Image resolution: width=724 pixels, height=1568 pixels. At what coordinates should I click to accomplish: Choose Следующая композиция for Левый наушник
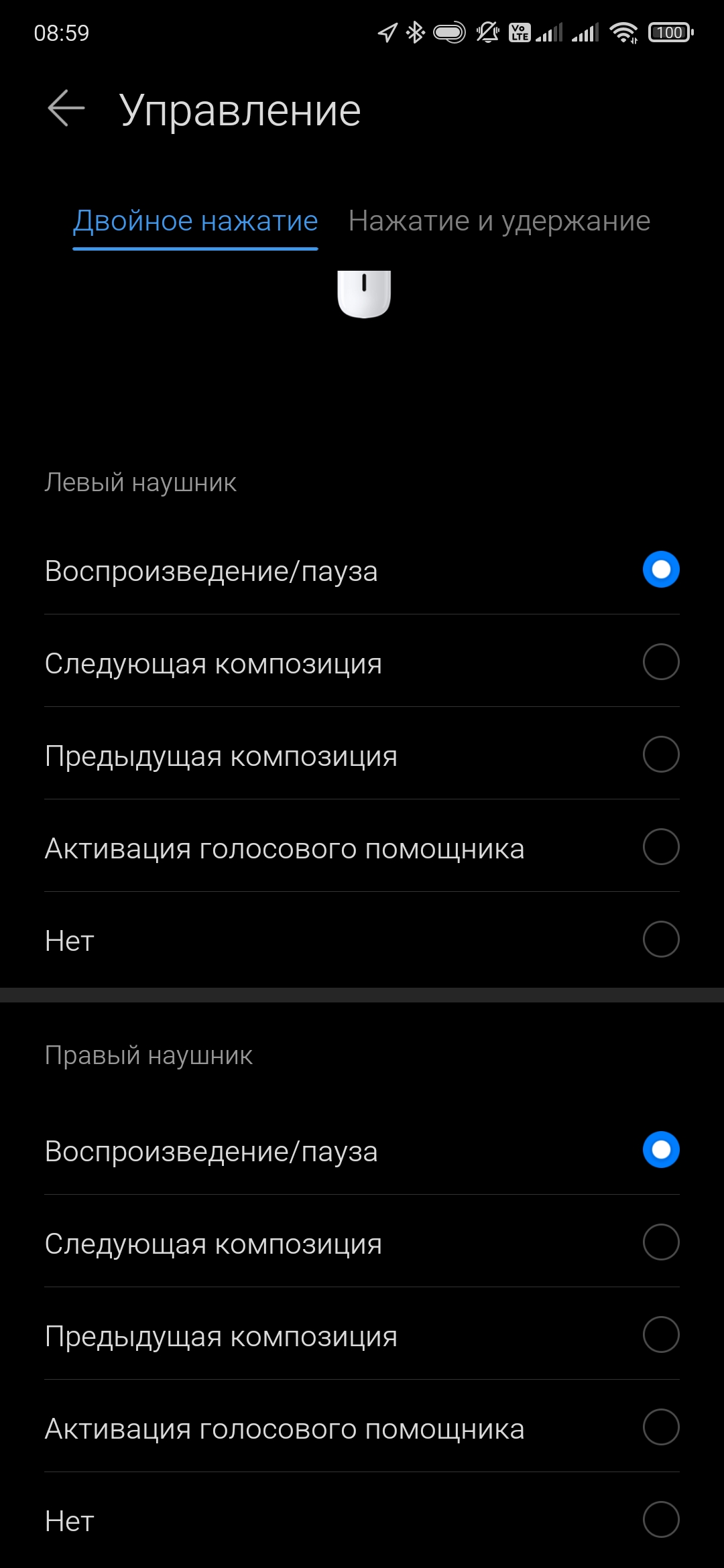tap(660, 662)
